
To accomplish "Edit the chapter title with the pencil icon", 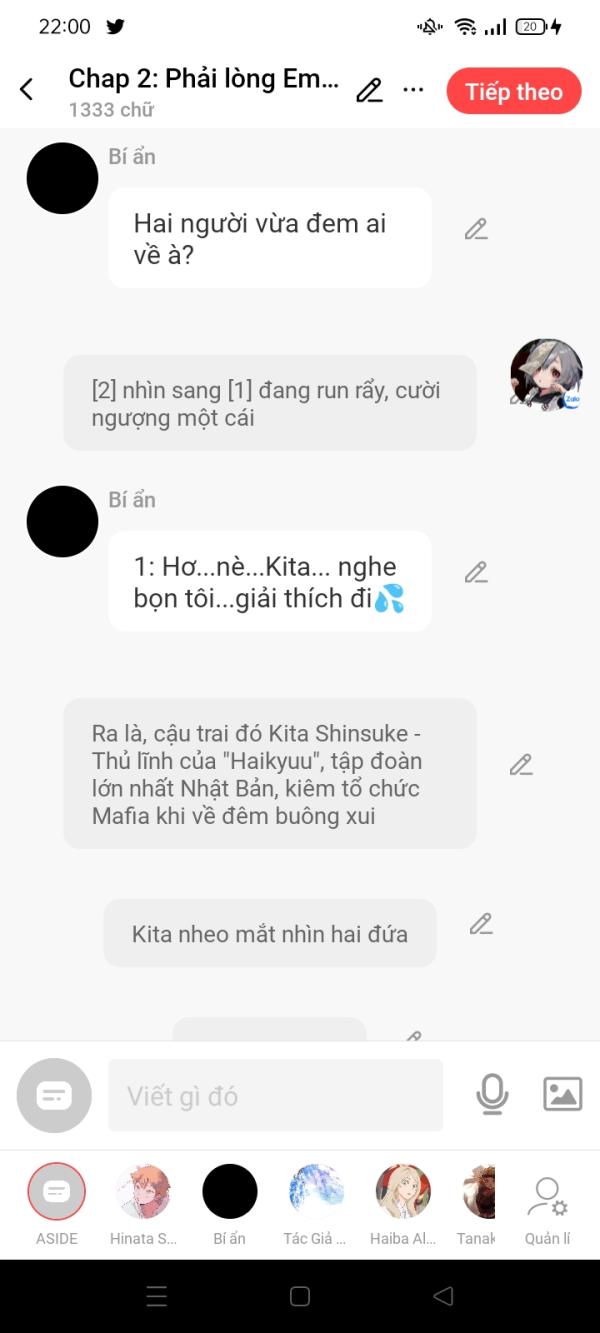I will coord(369,90).
